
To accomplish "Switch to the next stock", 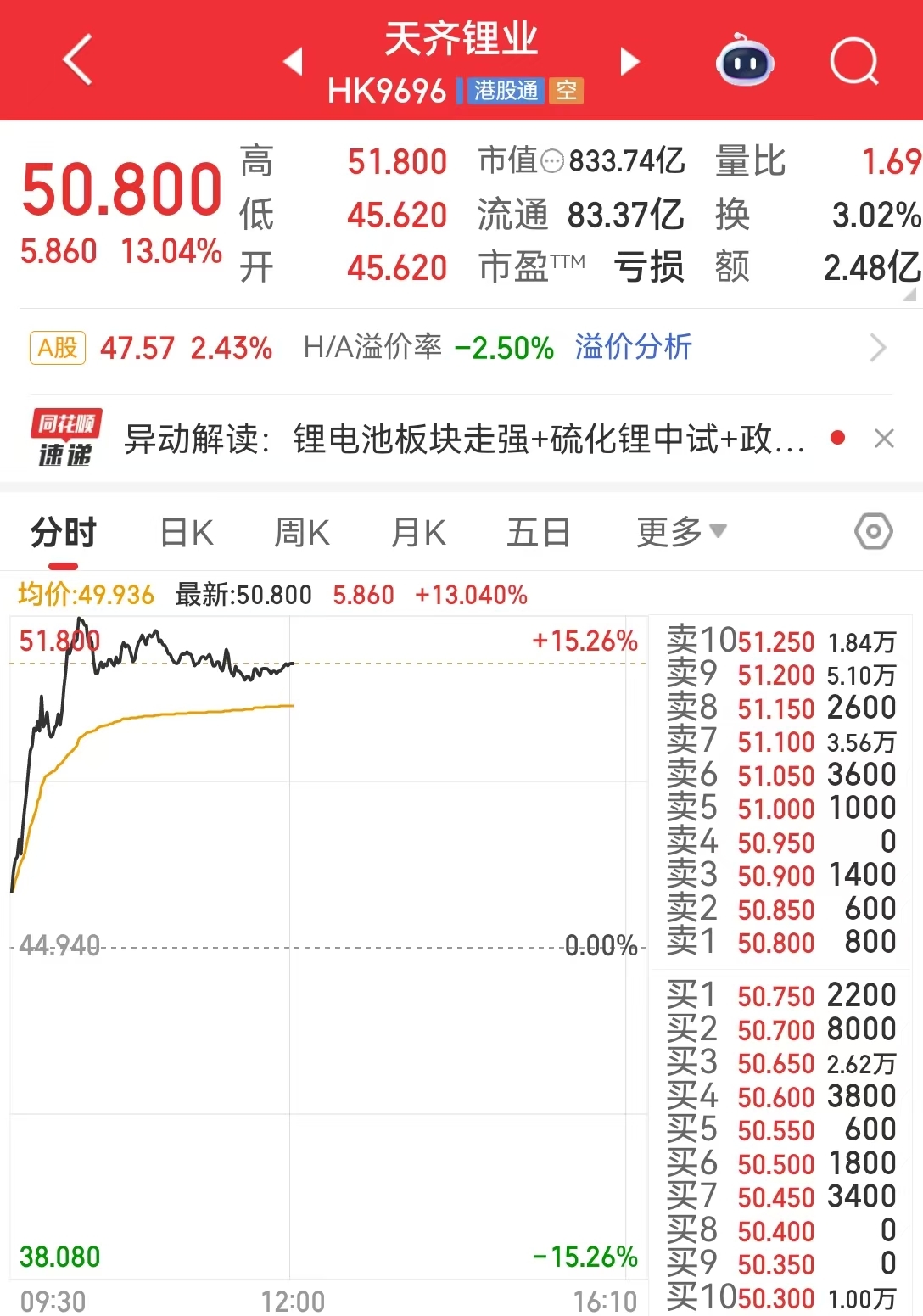I will coord(629,61).
